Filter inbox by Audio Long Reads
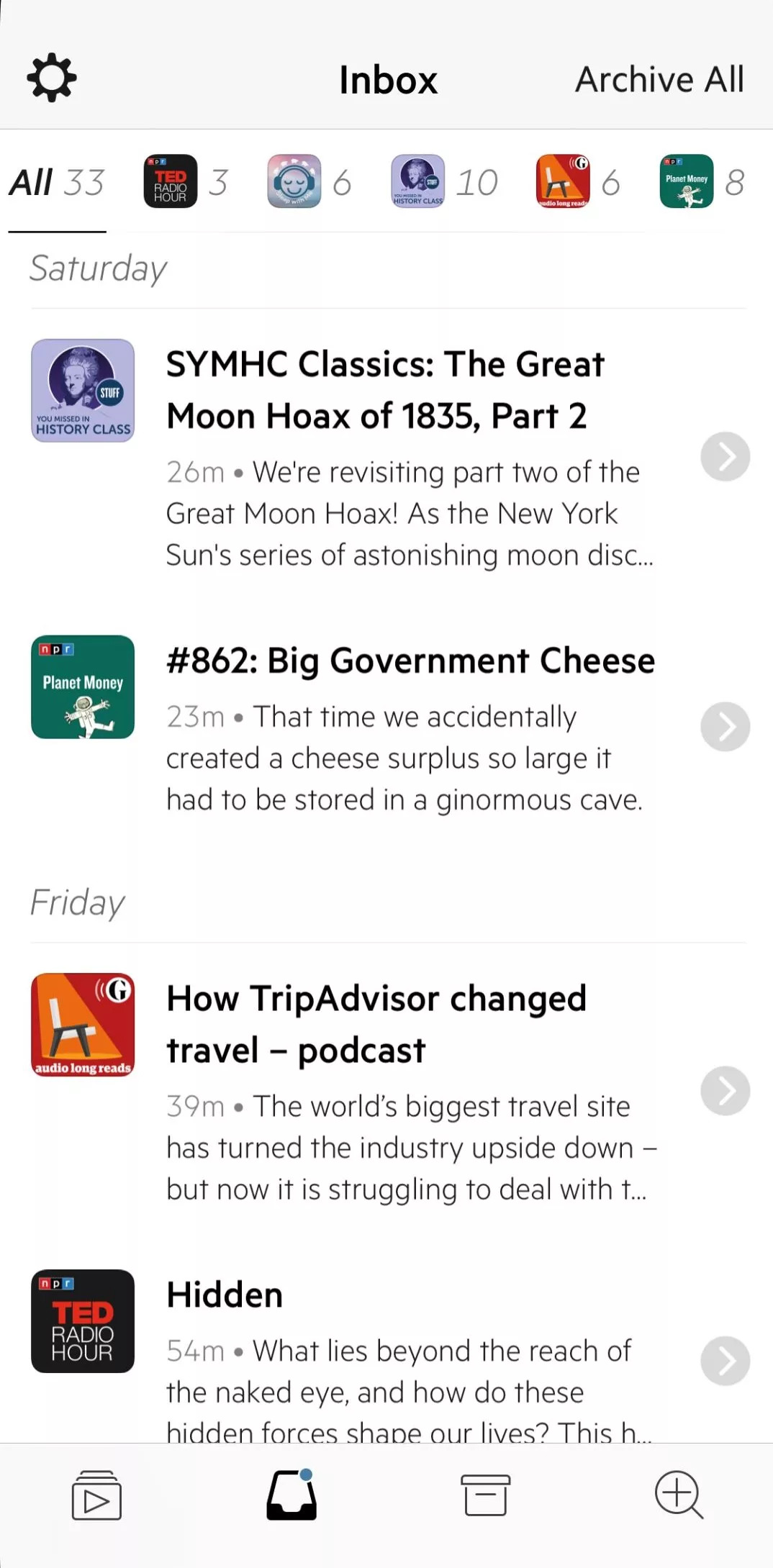The width and height of the screenshot is (773, 1568). pyautogui.click(x=577, y=181)
